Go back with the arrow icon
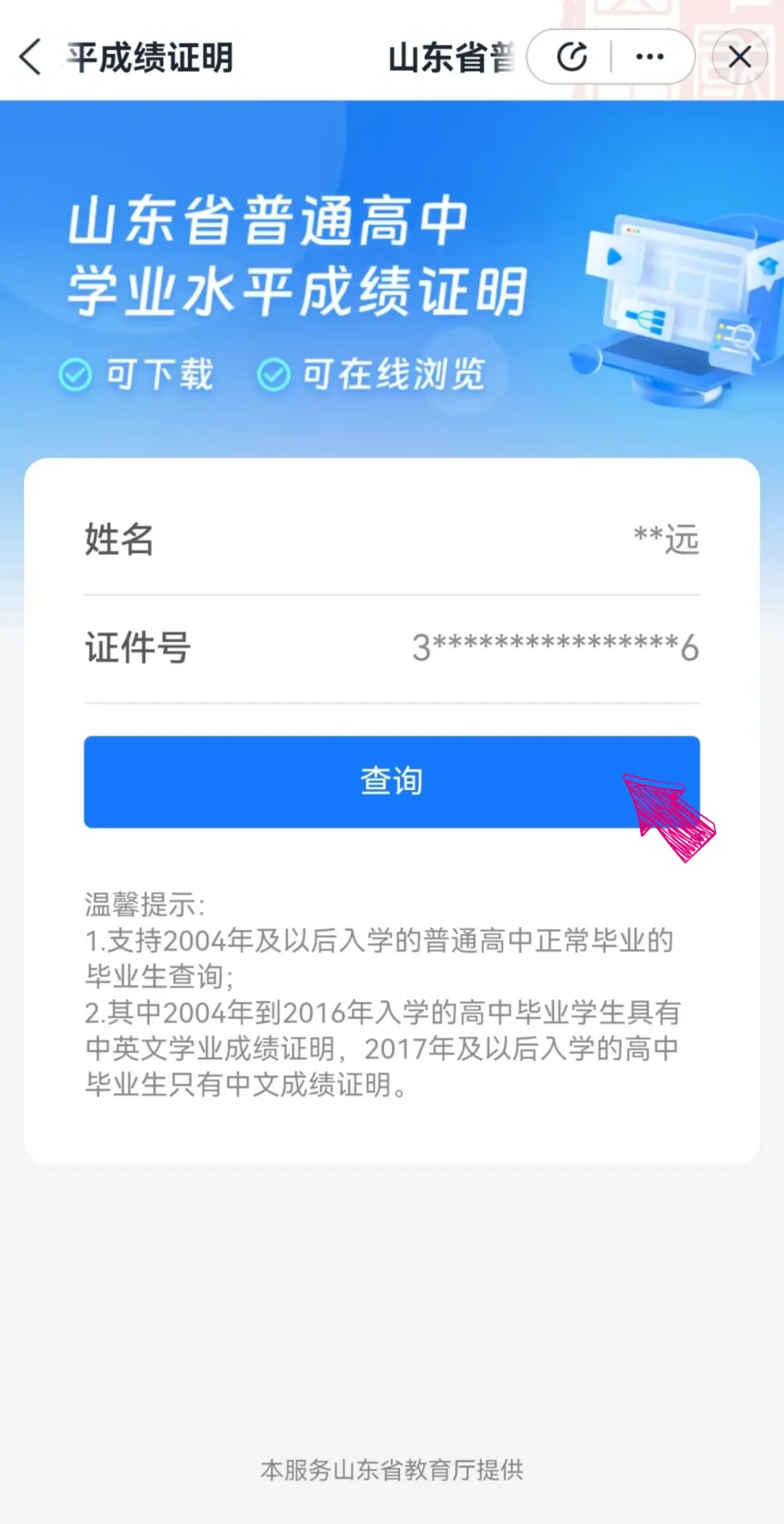 click(30, 57)
